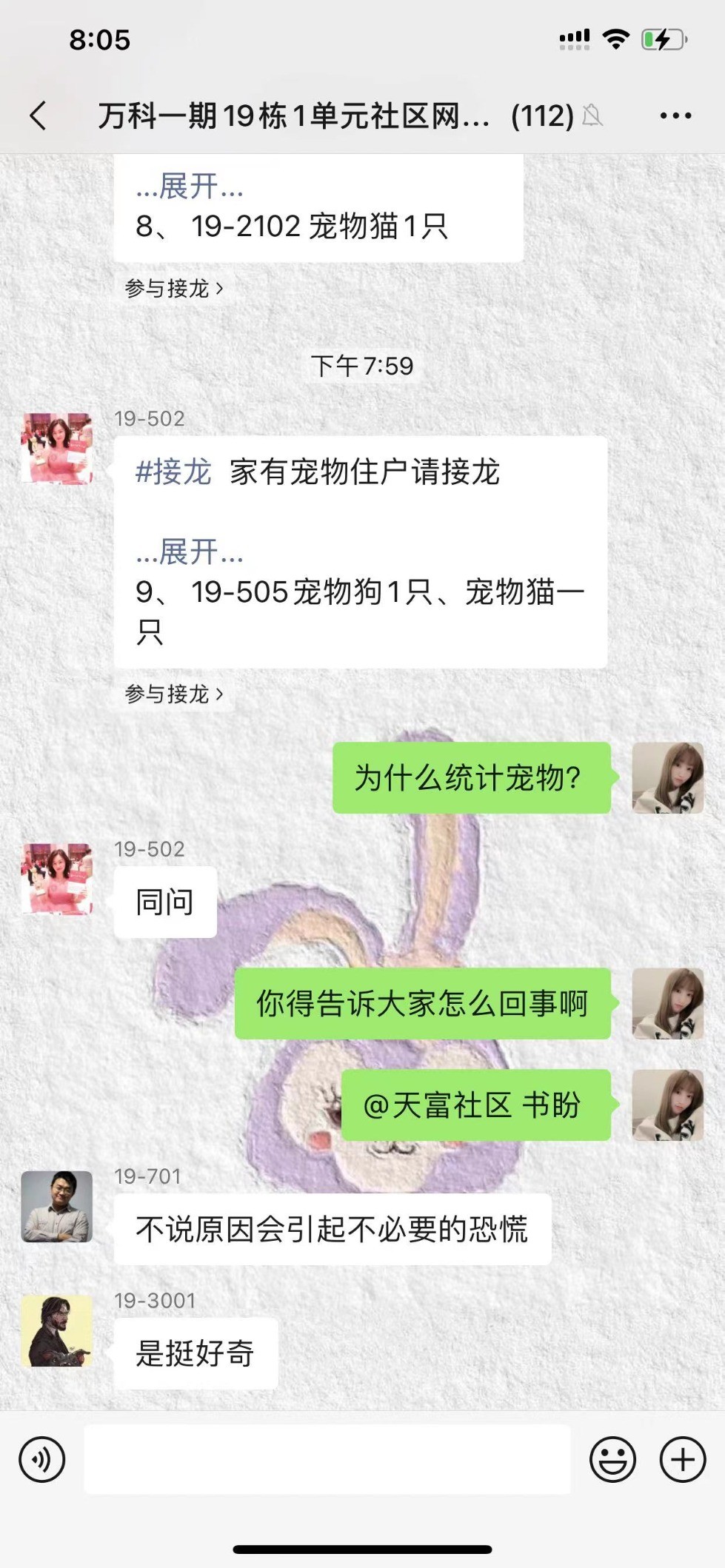Image resolution: width=725 pixels, height=1568 pixels.
Task: Open the group chat details menu
Action: tap(675, 116)
